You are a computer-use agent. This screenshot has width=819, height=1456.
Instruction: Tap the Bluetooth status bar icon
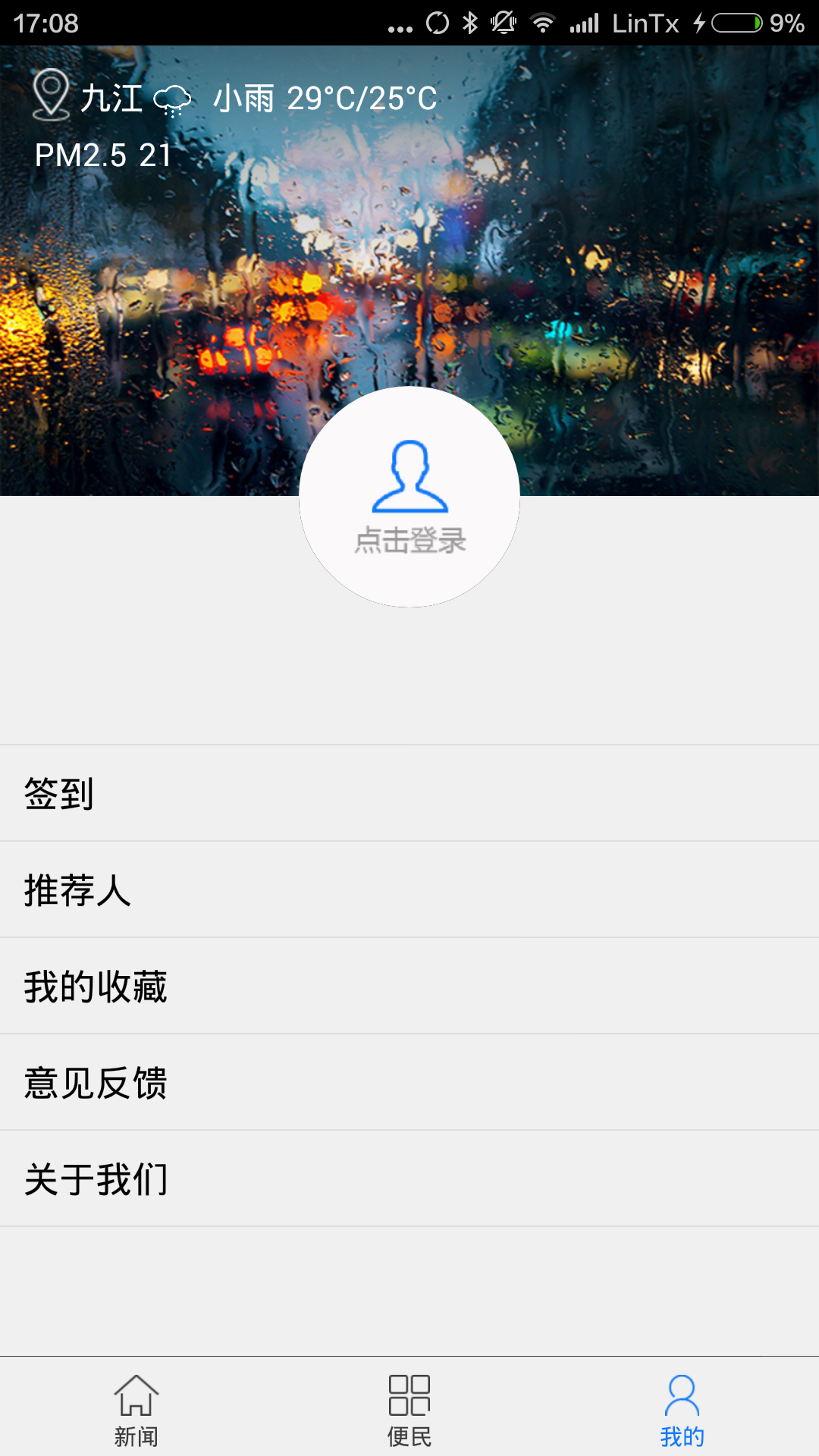tap(469, 21)
